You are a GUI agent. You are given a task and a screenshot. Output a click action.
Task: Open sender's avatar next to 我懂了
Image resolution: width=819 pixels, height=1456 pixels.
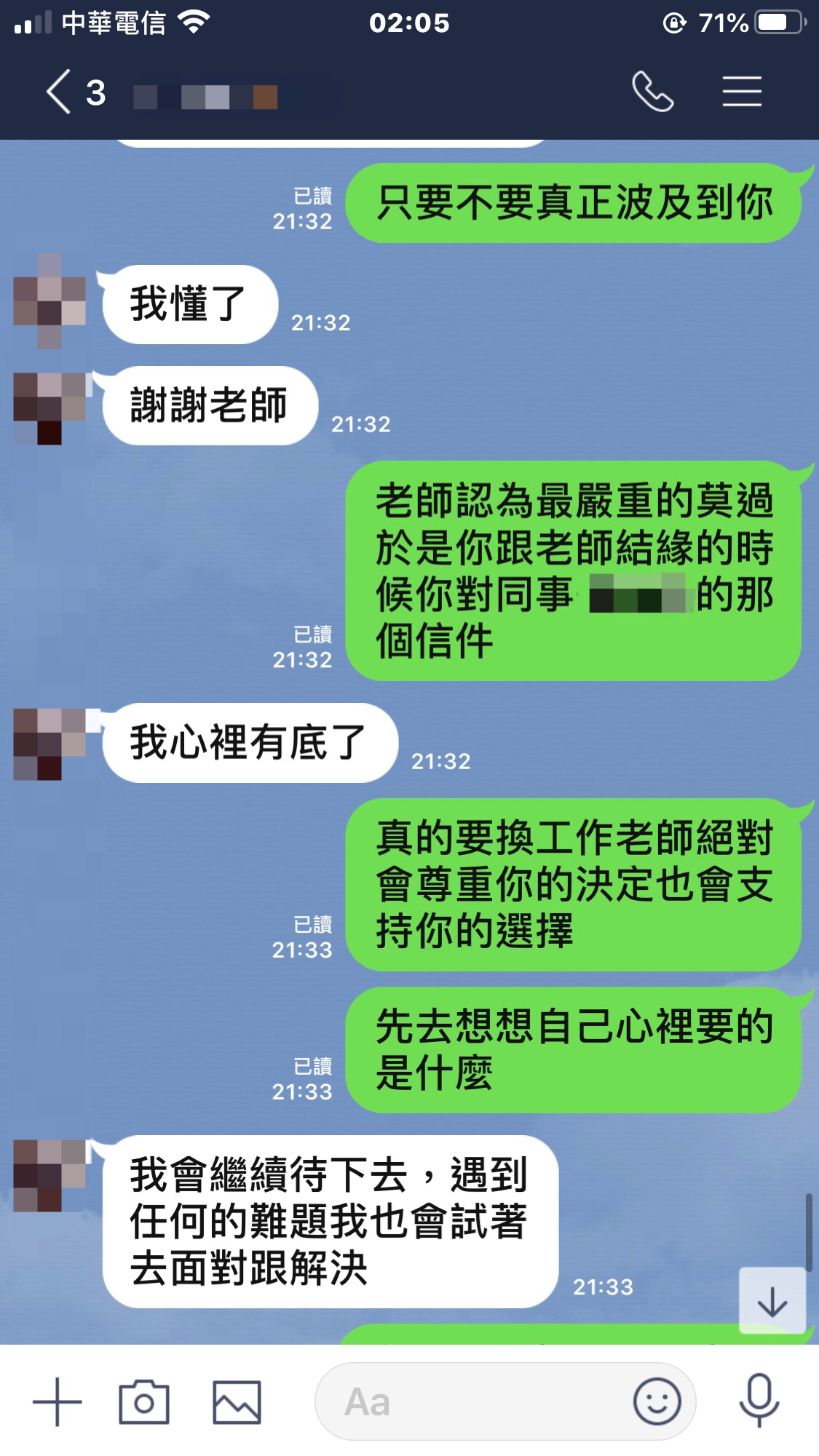(50, 301)
